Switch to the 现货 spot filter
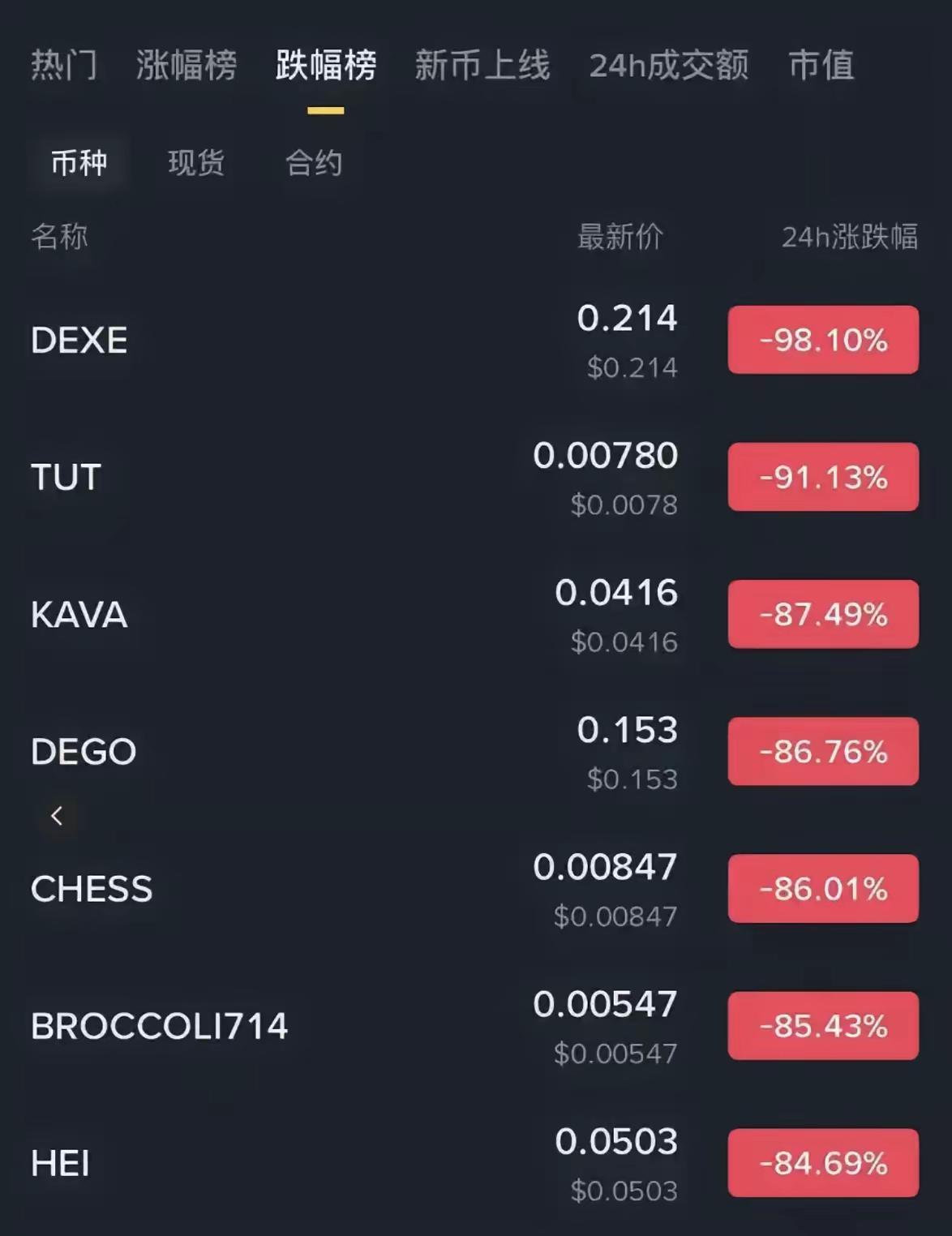The image size is (952, 1236). point(196,163)
